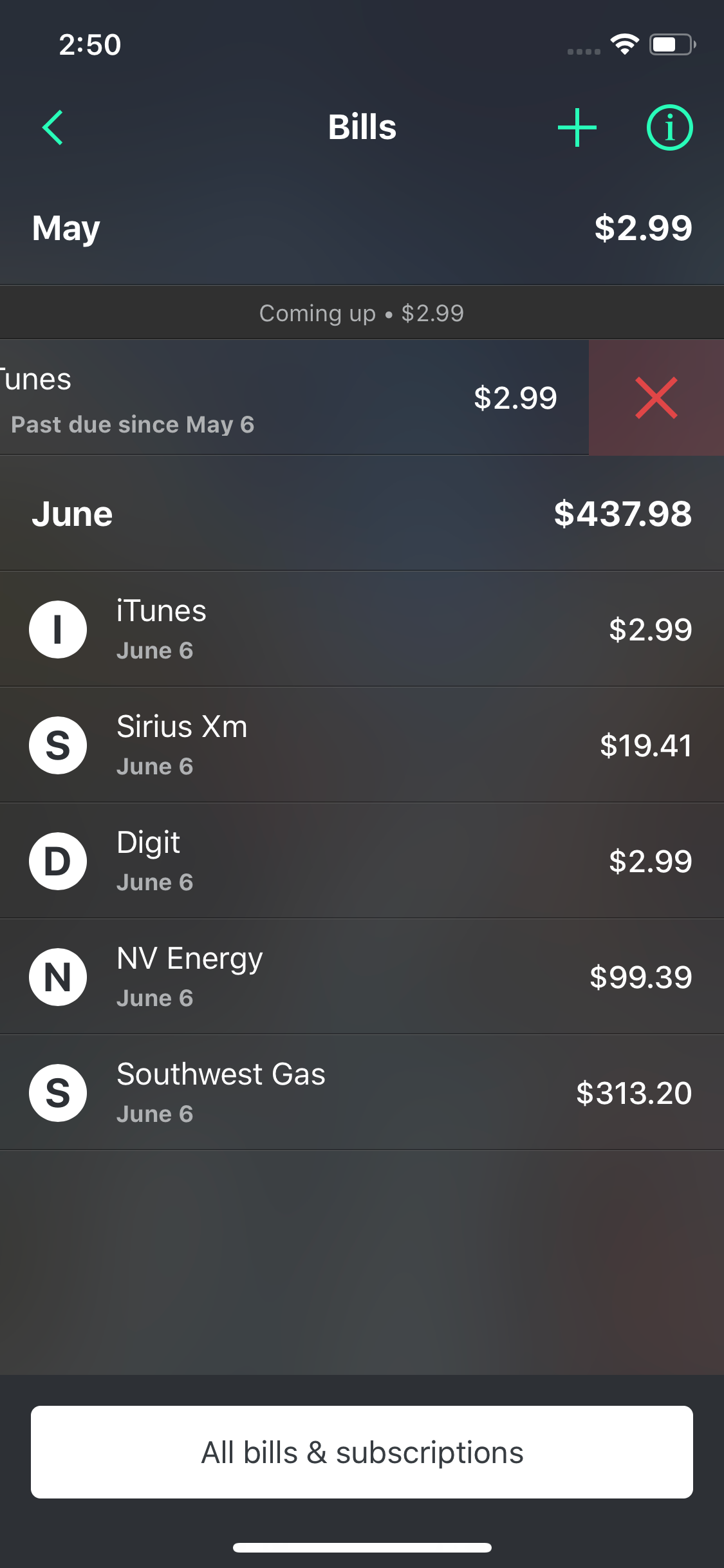The height and width of the screenshot is (1568, 724).
Task: Add a new bill with the plus icon
Action: 577,127
